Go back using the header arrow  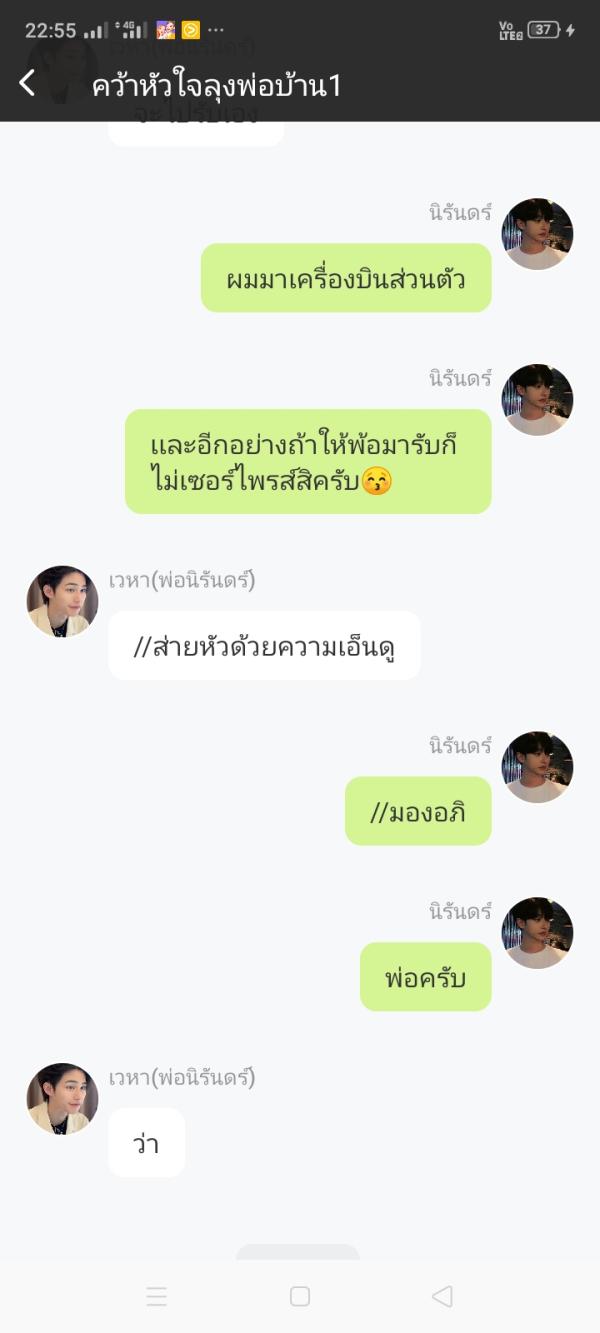pos(28,84)
